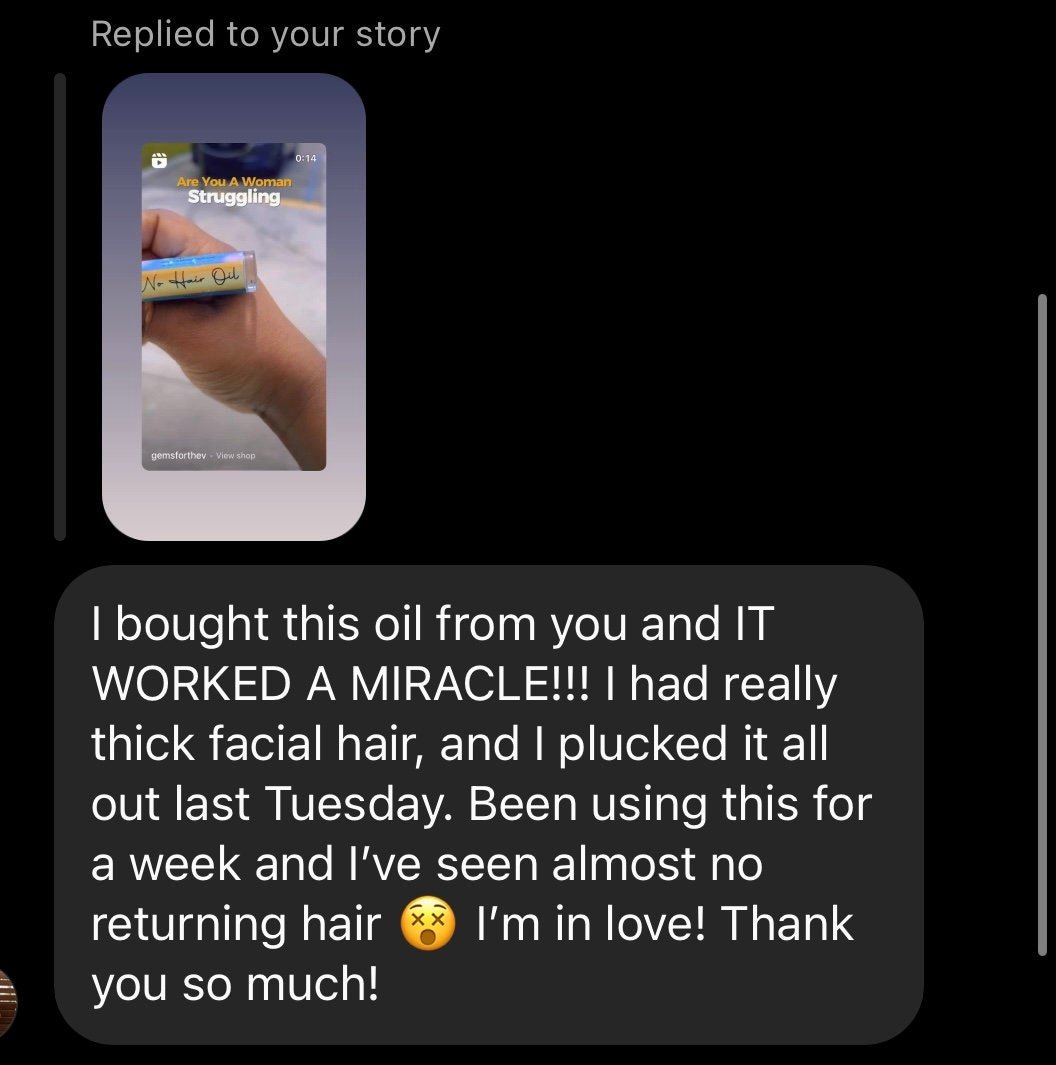Image resolution: width=1056 pixels, height=1065 pixels.
Task: Open the replied story preview thumbnail
Action: point(234,306)
